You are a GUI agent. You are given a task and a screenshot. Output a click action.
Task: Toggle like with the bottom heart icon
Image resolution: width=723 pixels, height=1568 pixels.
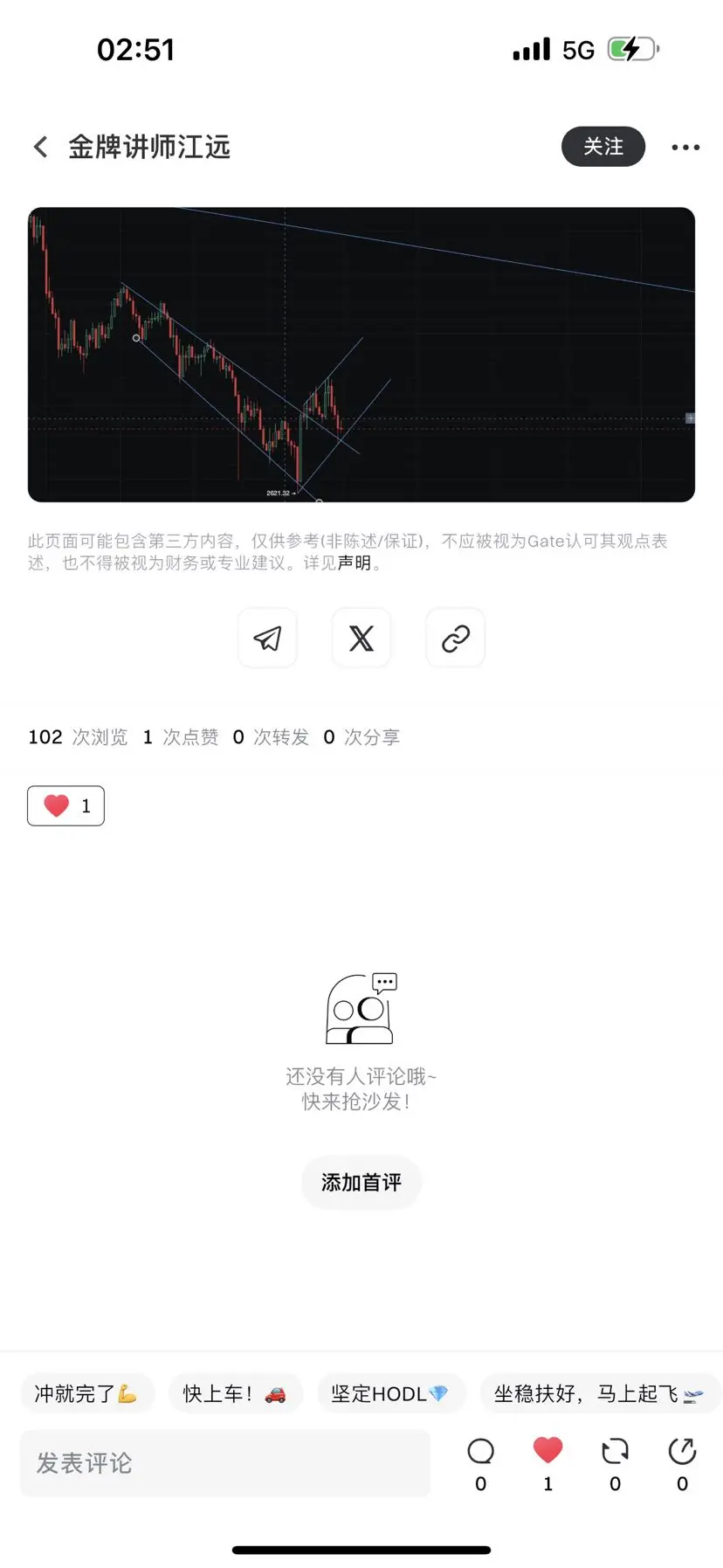coord(547,1450)
